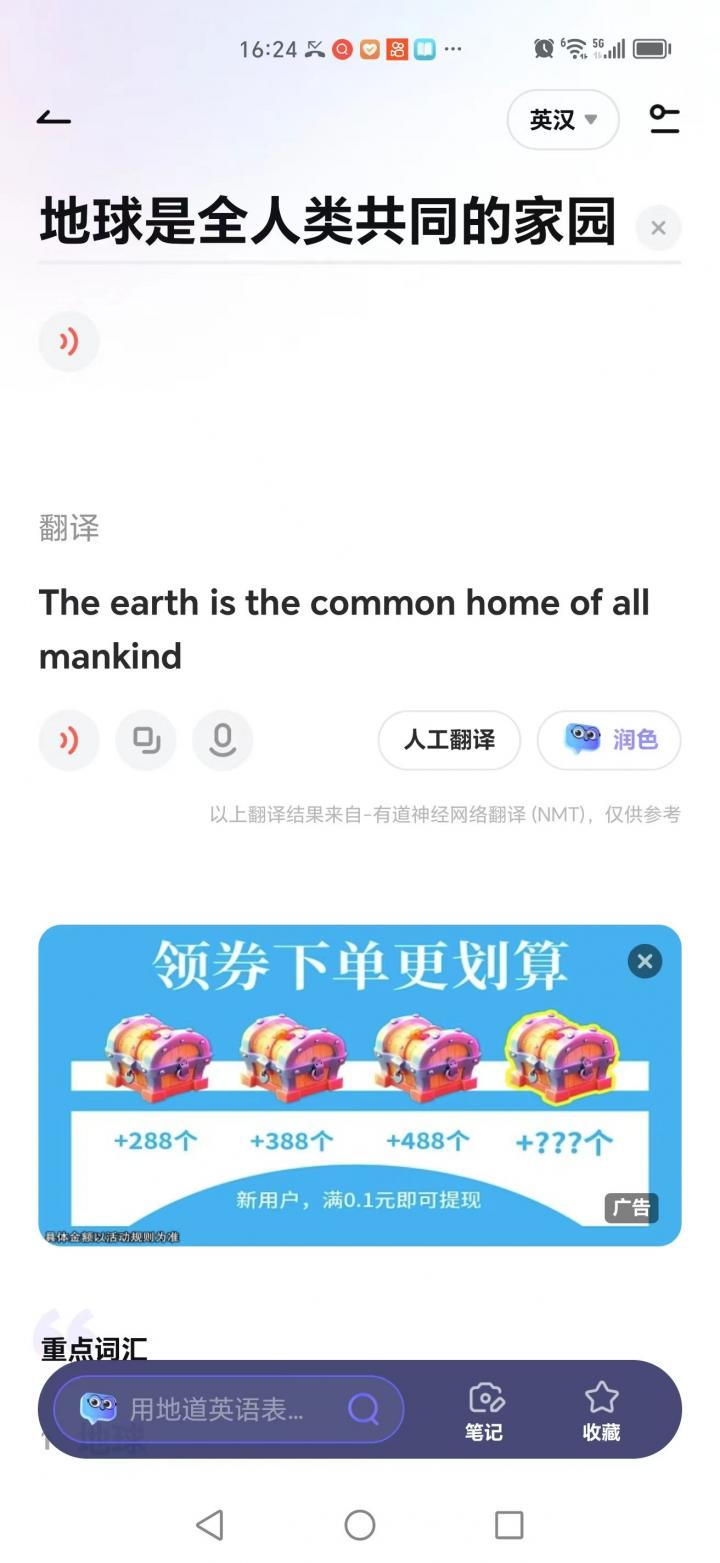Screen dimensions: 720x1563
Task: Tap 润色 to polish the translation
Action: click(x=609, y=740)
